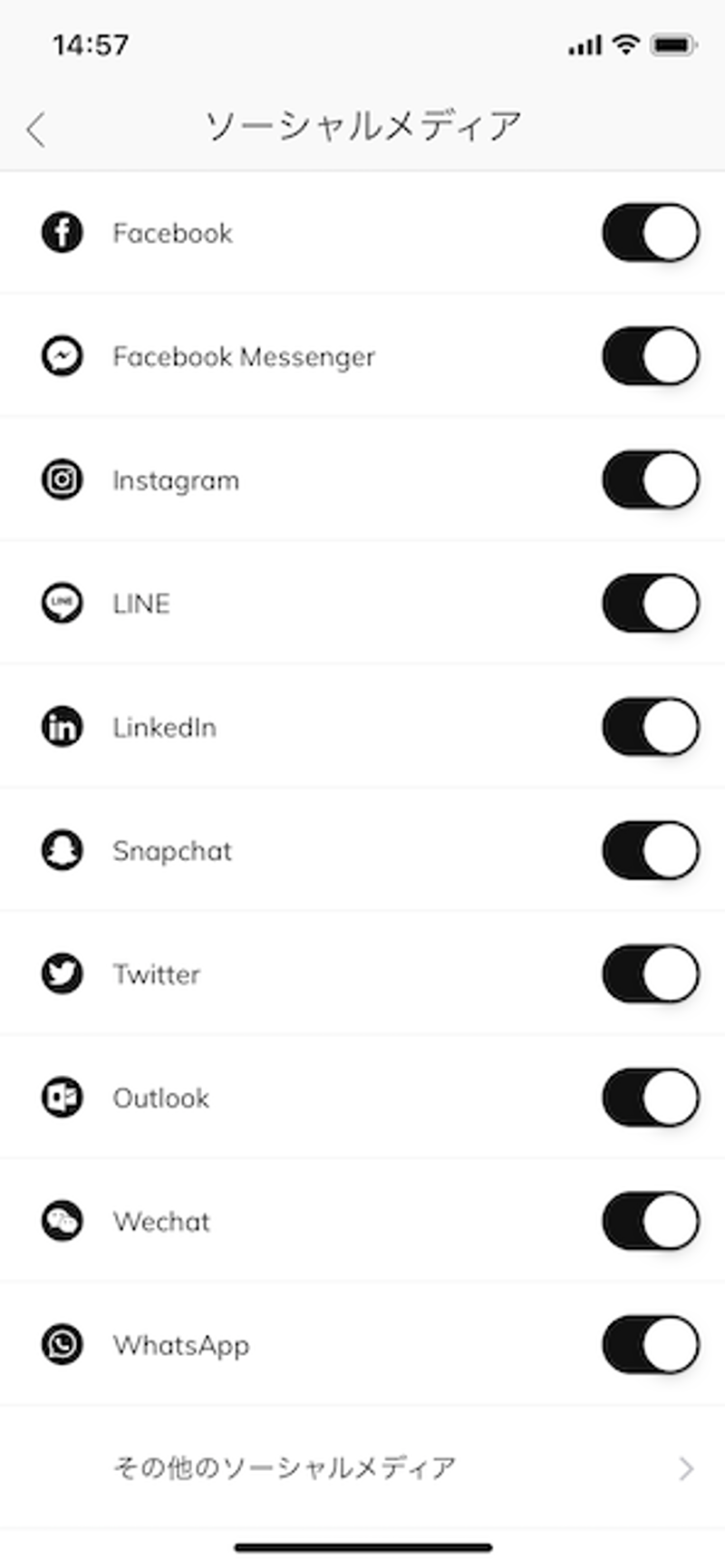Image resolution: width=725 pixels, height=1568 pixels.
Task: Go back using the header arrow
Action: (36, 129)
